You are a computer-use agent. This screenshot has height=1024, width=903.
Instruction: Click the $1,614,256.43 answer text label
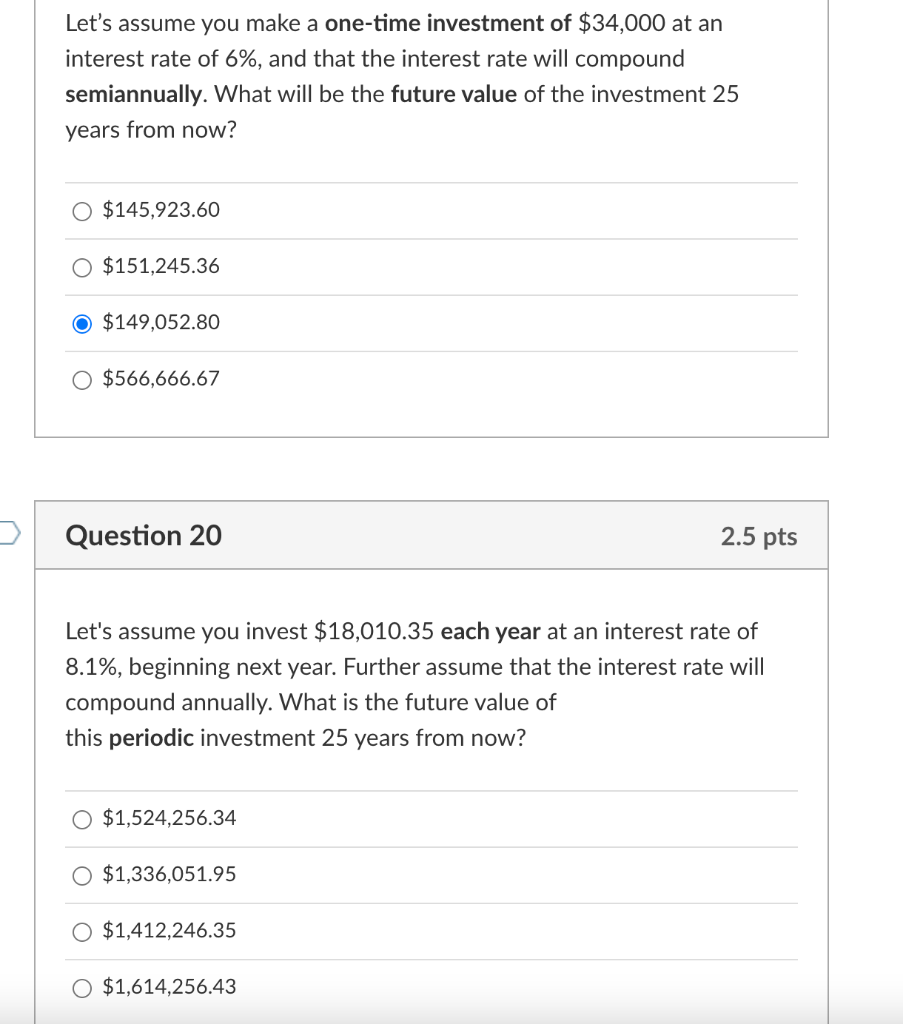[167, 988]
